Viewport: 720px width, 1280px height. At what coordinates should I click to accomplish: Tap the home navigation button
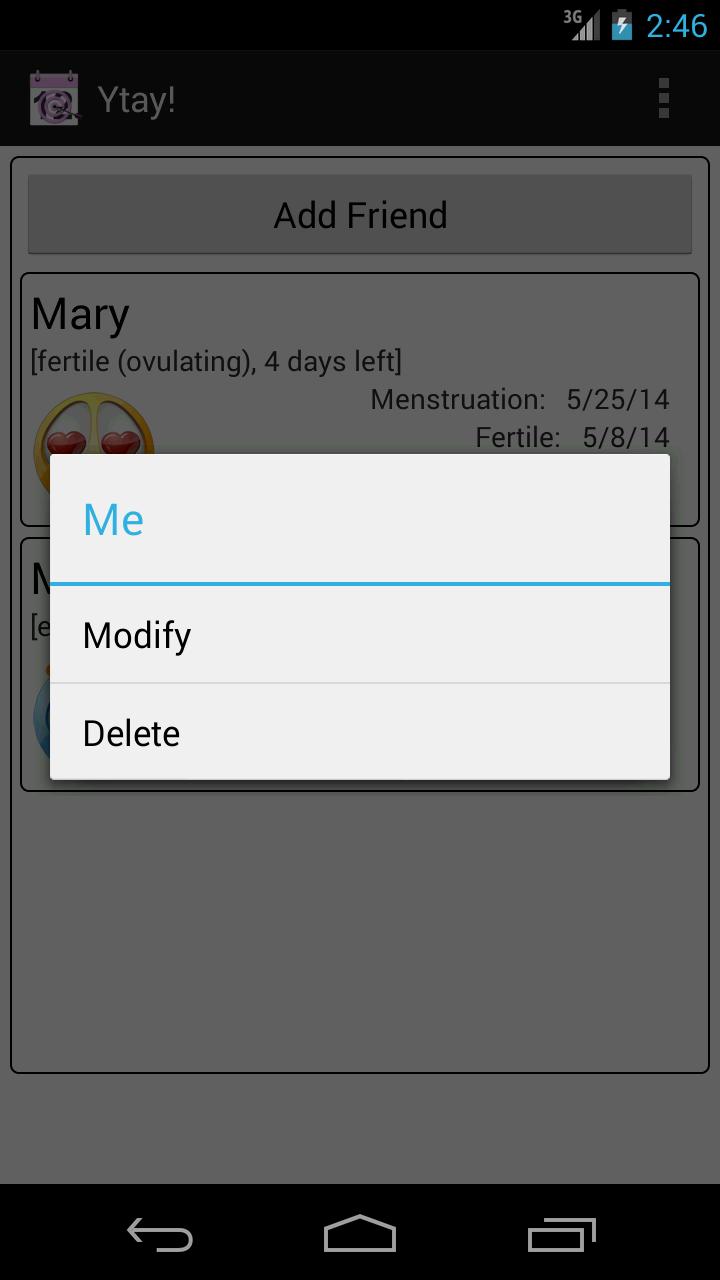click(x=359, y=1235)
